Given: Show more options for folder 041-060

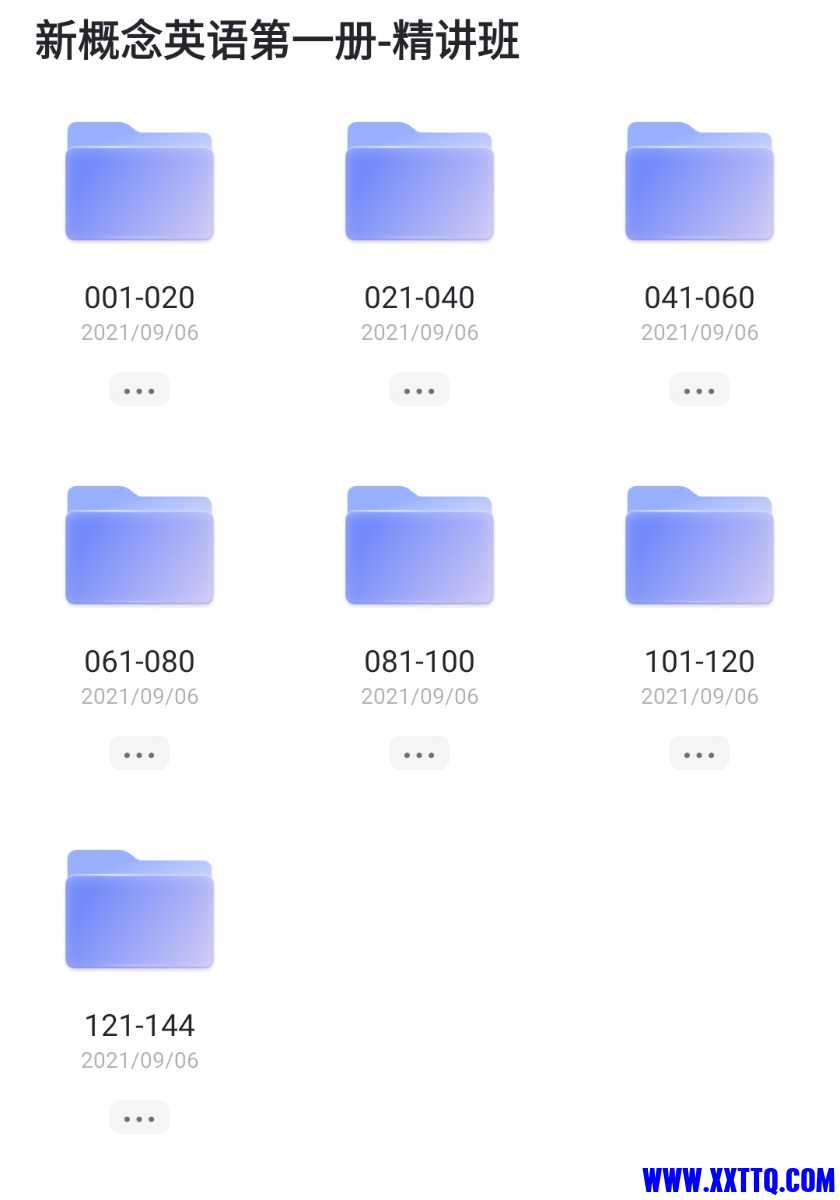Looking at the screenshot, I should coord(699,390).
